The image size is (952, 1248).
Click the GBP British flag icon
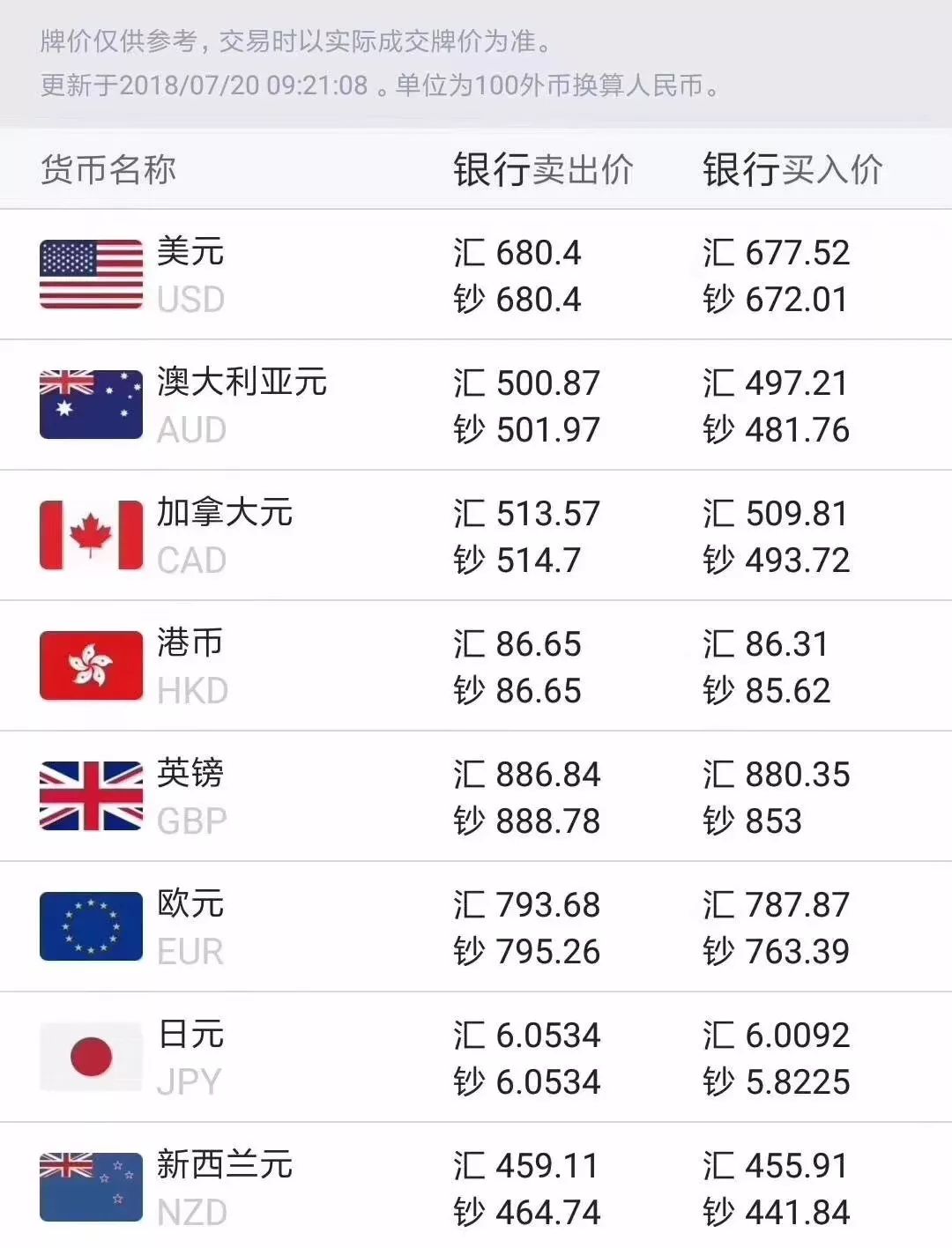click(x=91, y=794)
